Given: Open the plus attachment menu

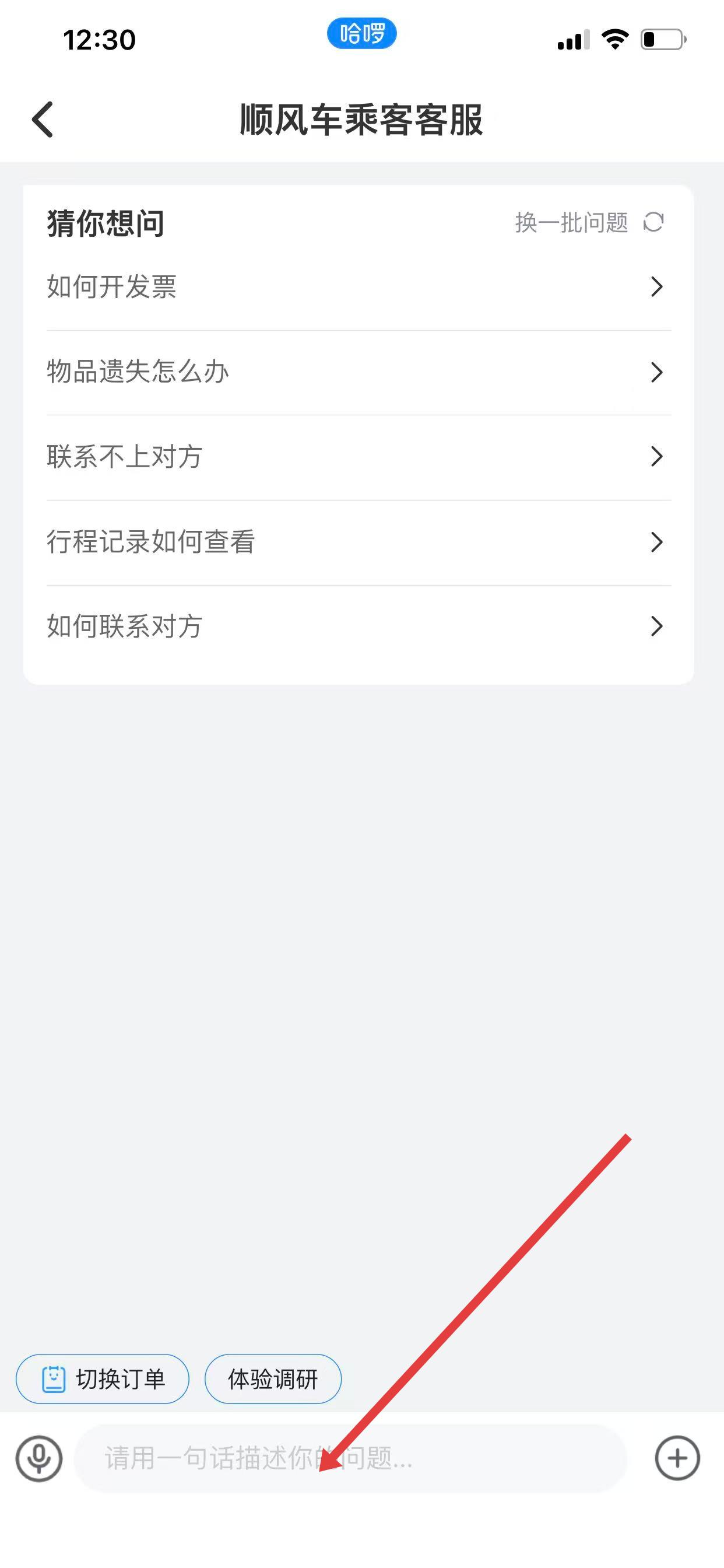Looking at the screenshot, I should click(x=677, y=1458).
